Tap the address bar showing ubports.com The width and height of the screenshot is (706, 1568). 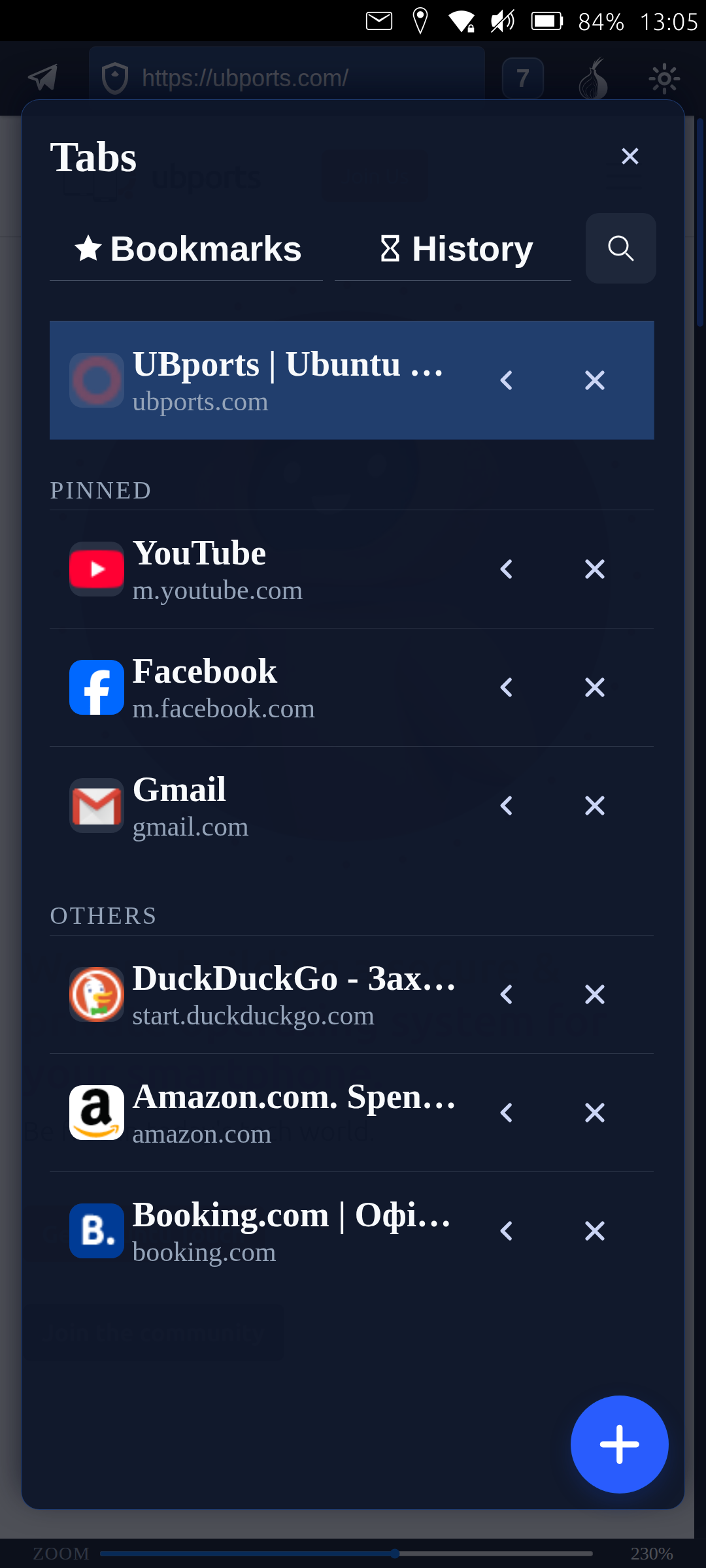(288, 78)
